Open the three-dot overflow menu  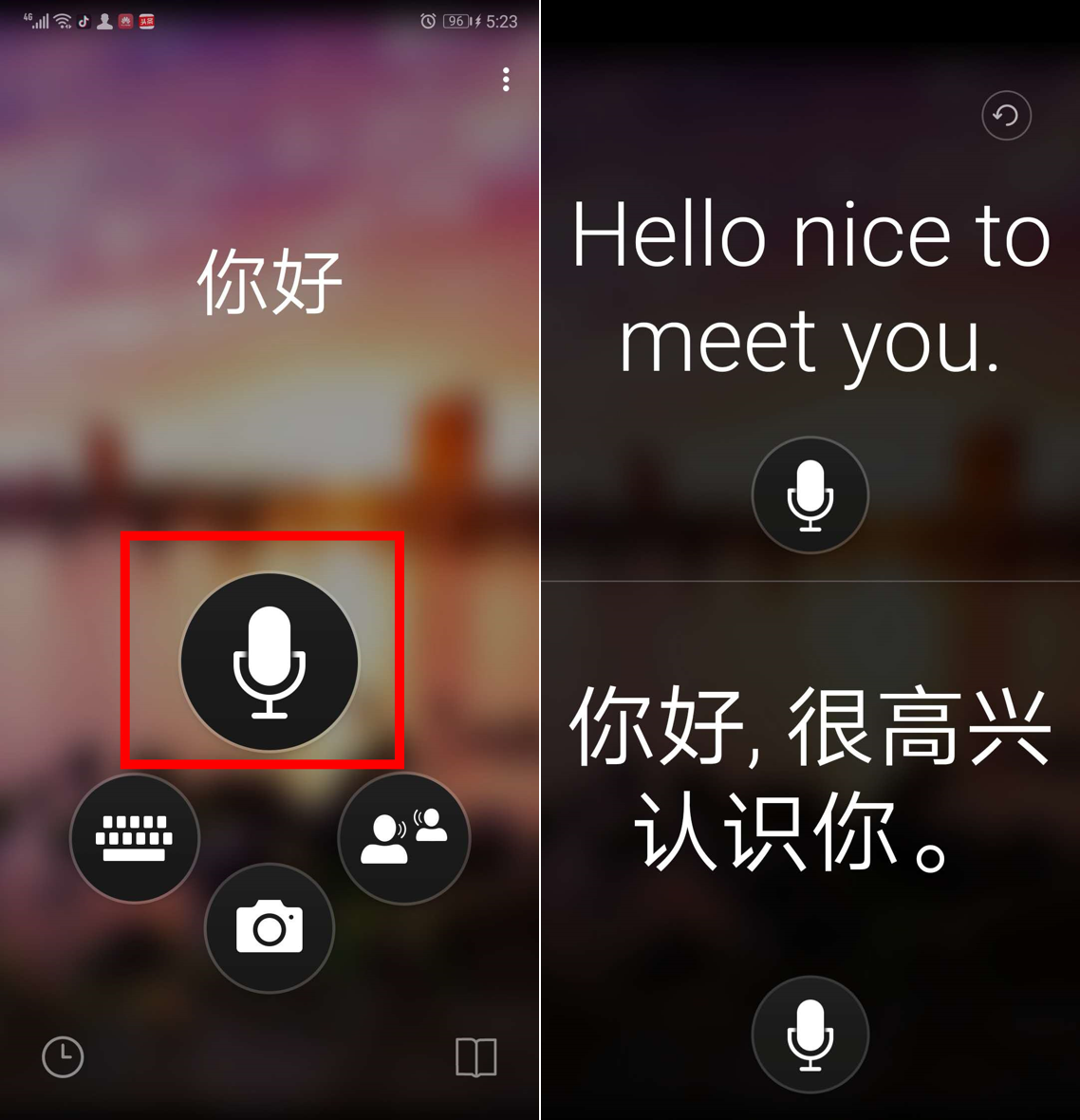coord(506,80)
